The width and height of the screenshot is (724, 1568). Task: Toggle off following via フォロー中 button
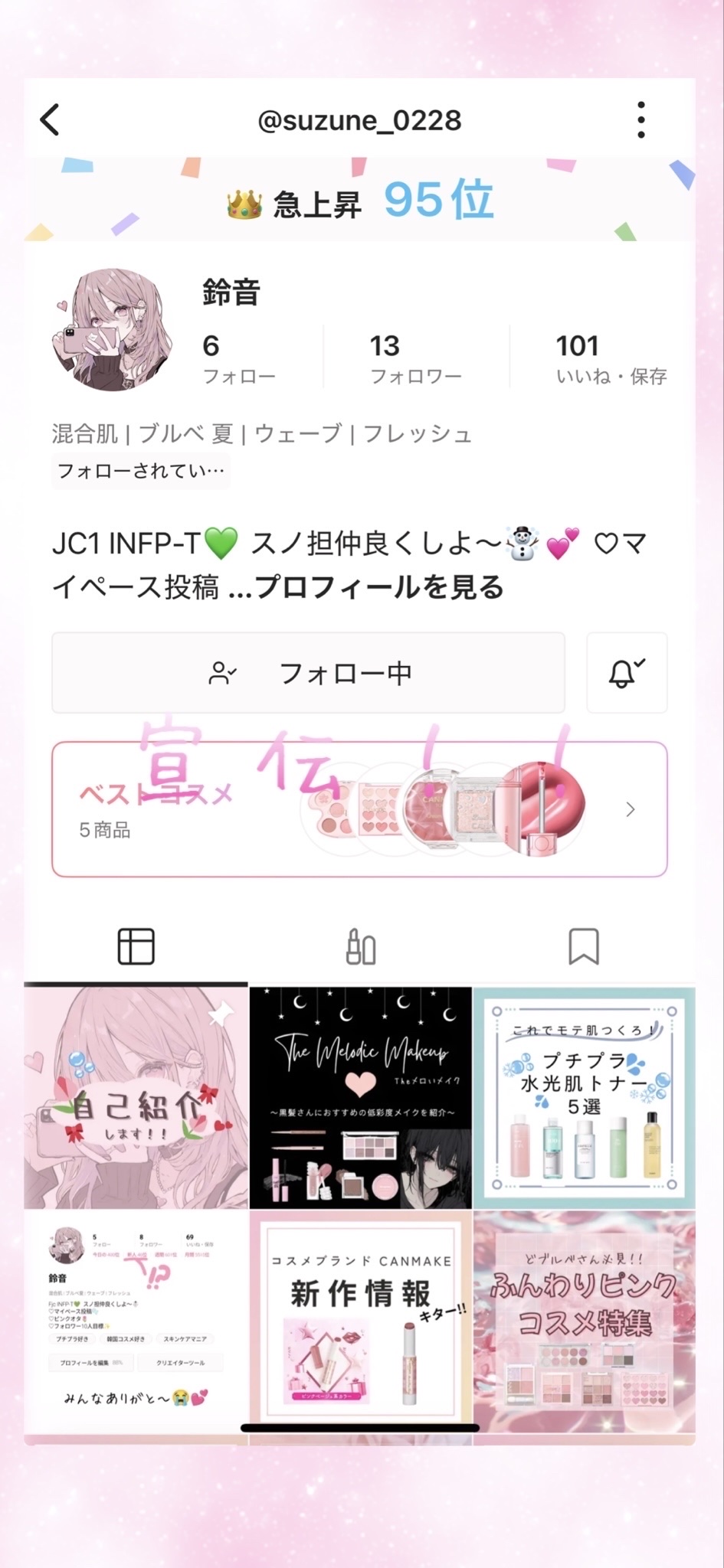[309, 672]
